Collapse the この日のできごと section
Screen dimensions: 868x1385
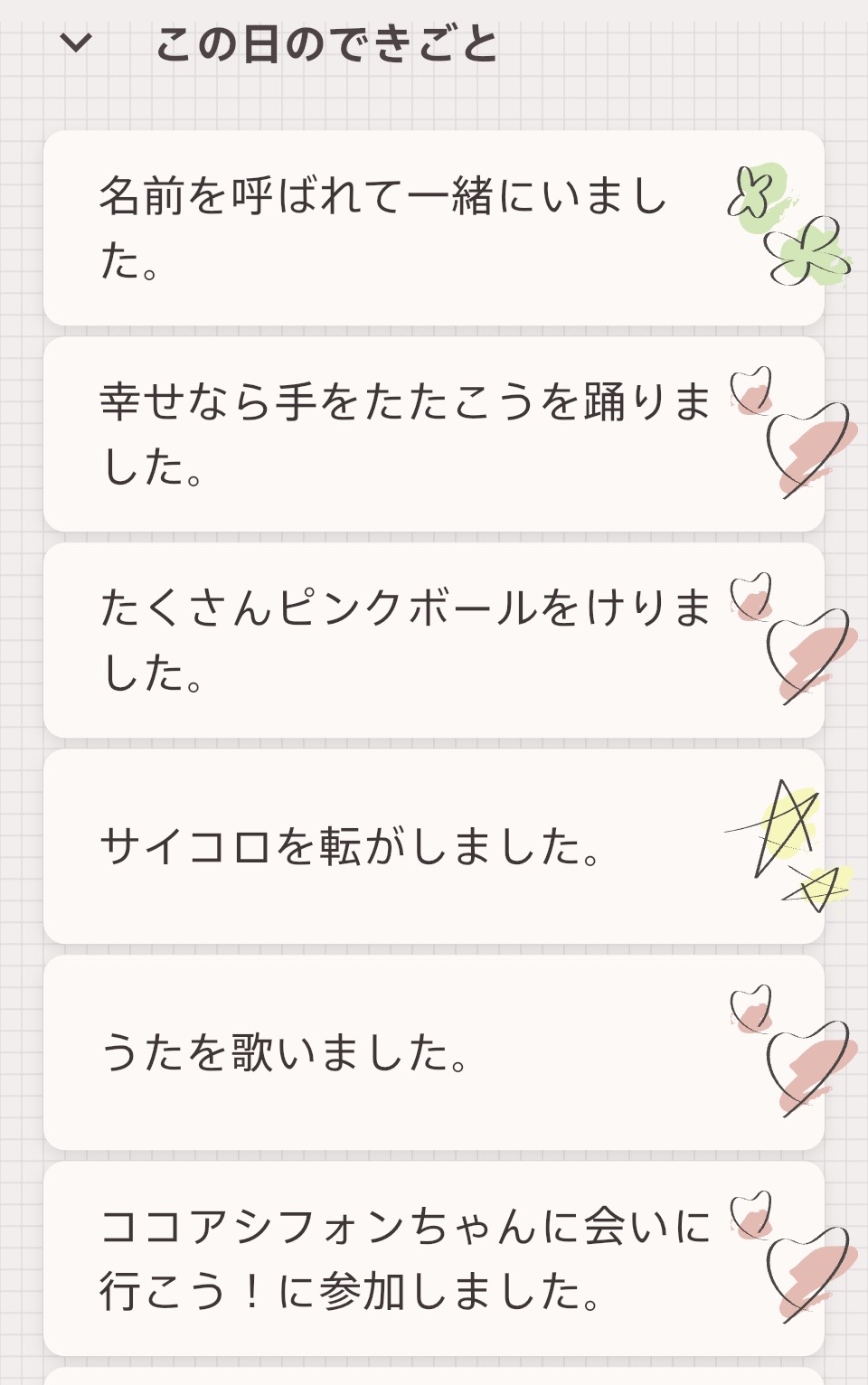pos(76,42)
